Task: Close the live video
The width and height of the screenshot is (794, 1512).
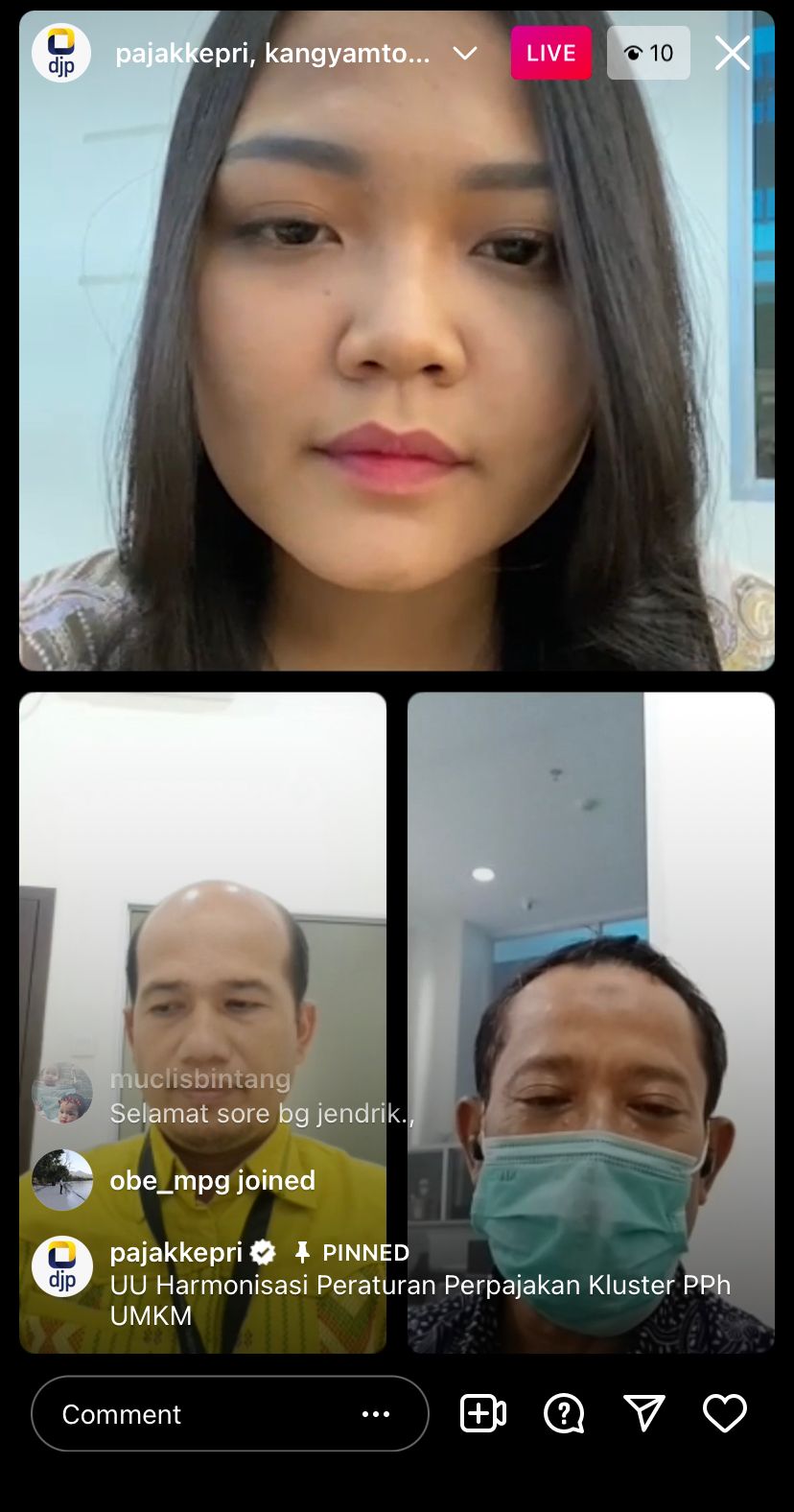Action: [x=733, y=54]
